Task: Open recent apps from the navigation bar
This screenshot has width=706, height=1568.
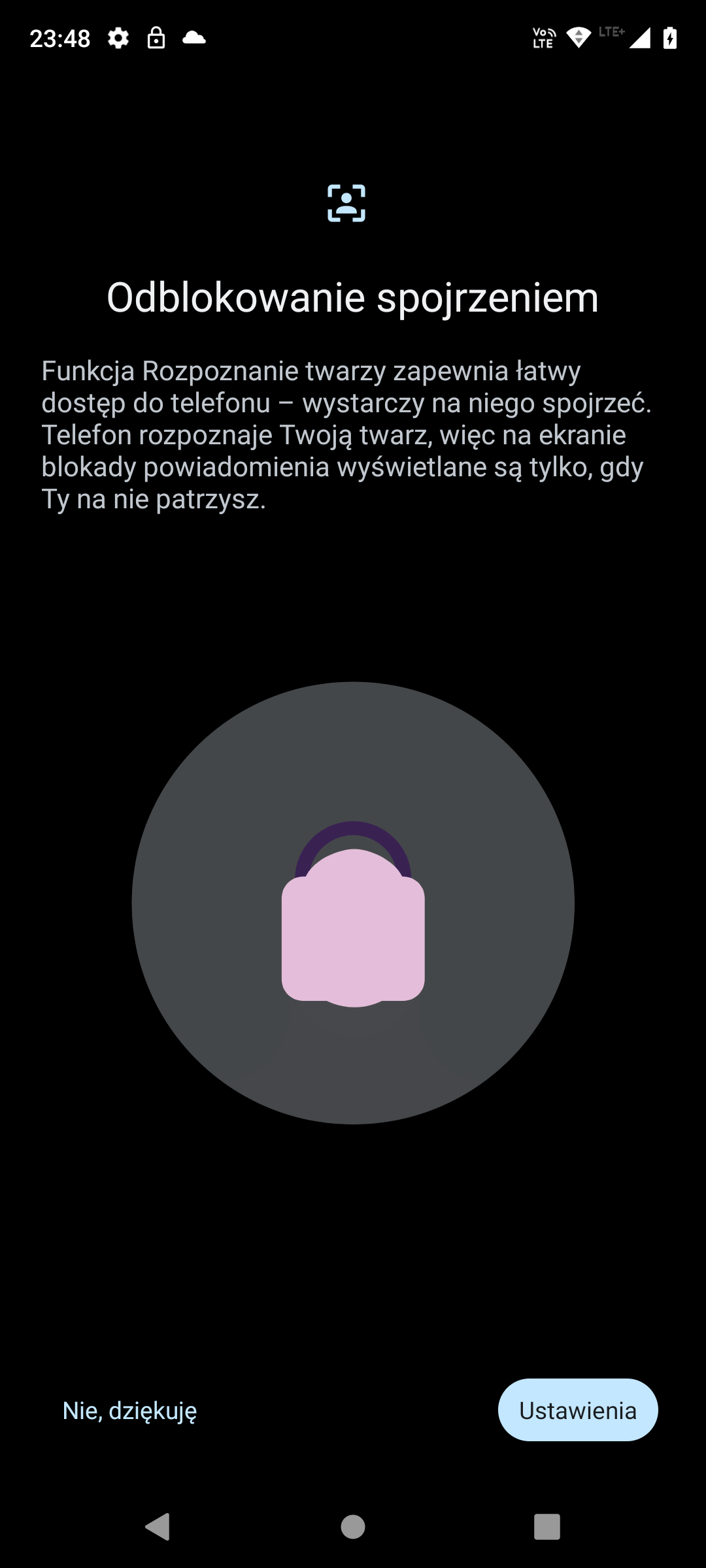Action: coord(547,1527)
